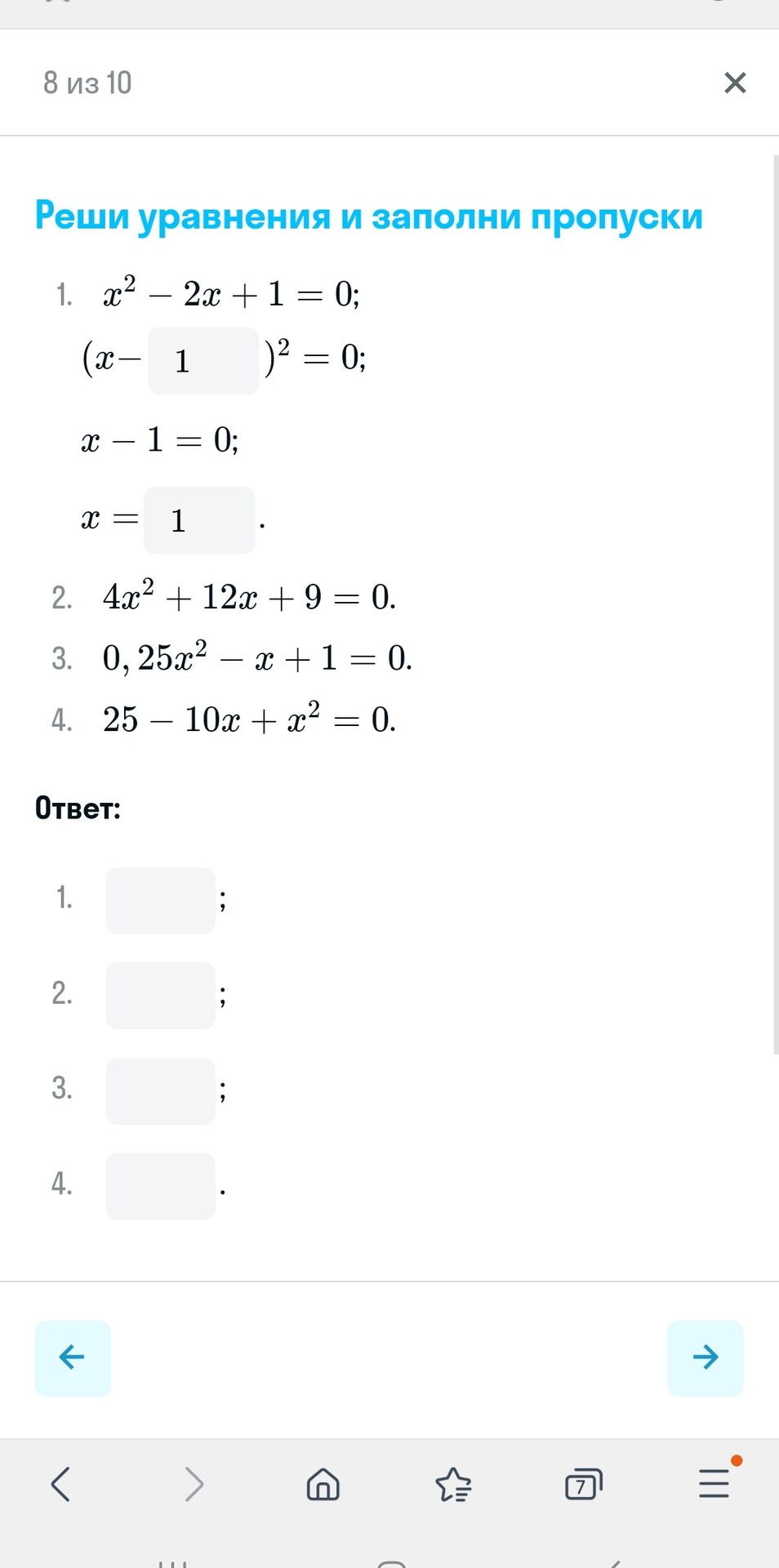The height and width of the screenshot is (1568, 779).
Task: Tap the blank in (x− )² = 0
Action: click(x=203, y=360)
